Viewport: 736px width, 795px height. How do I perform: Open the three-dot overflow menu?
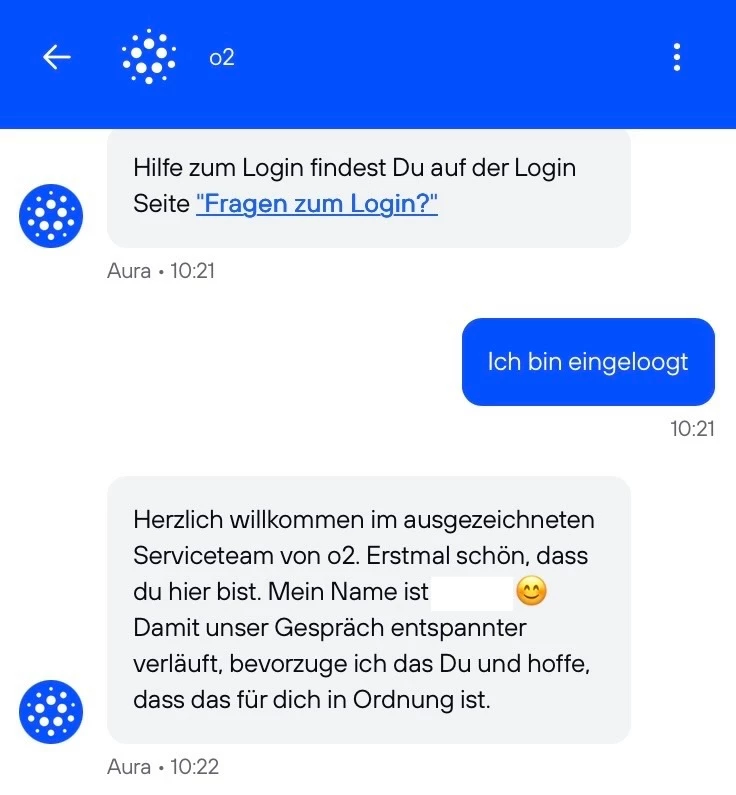677,57
